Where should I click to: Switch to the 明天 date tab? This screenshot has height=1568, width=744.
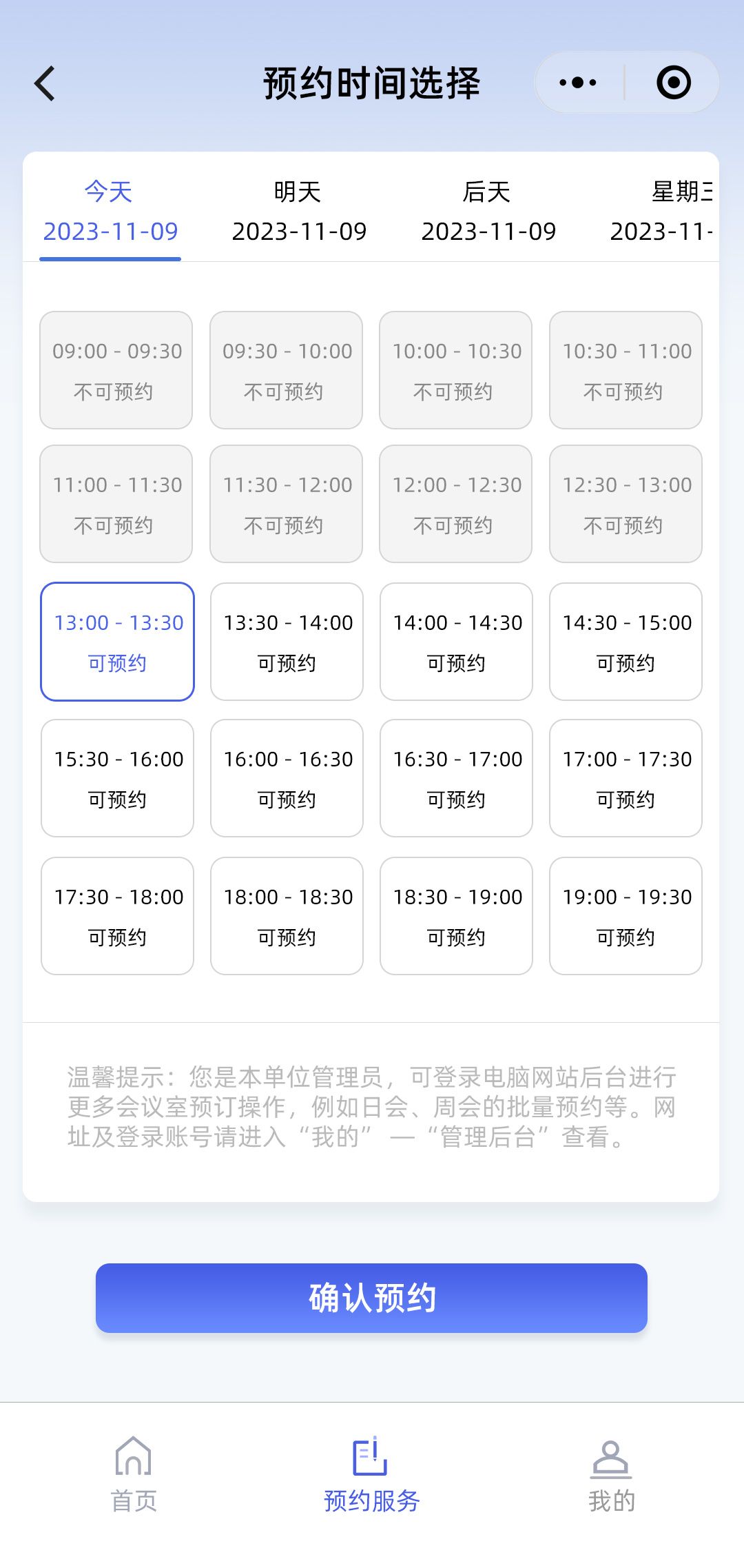click(x=299, y=211)
